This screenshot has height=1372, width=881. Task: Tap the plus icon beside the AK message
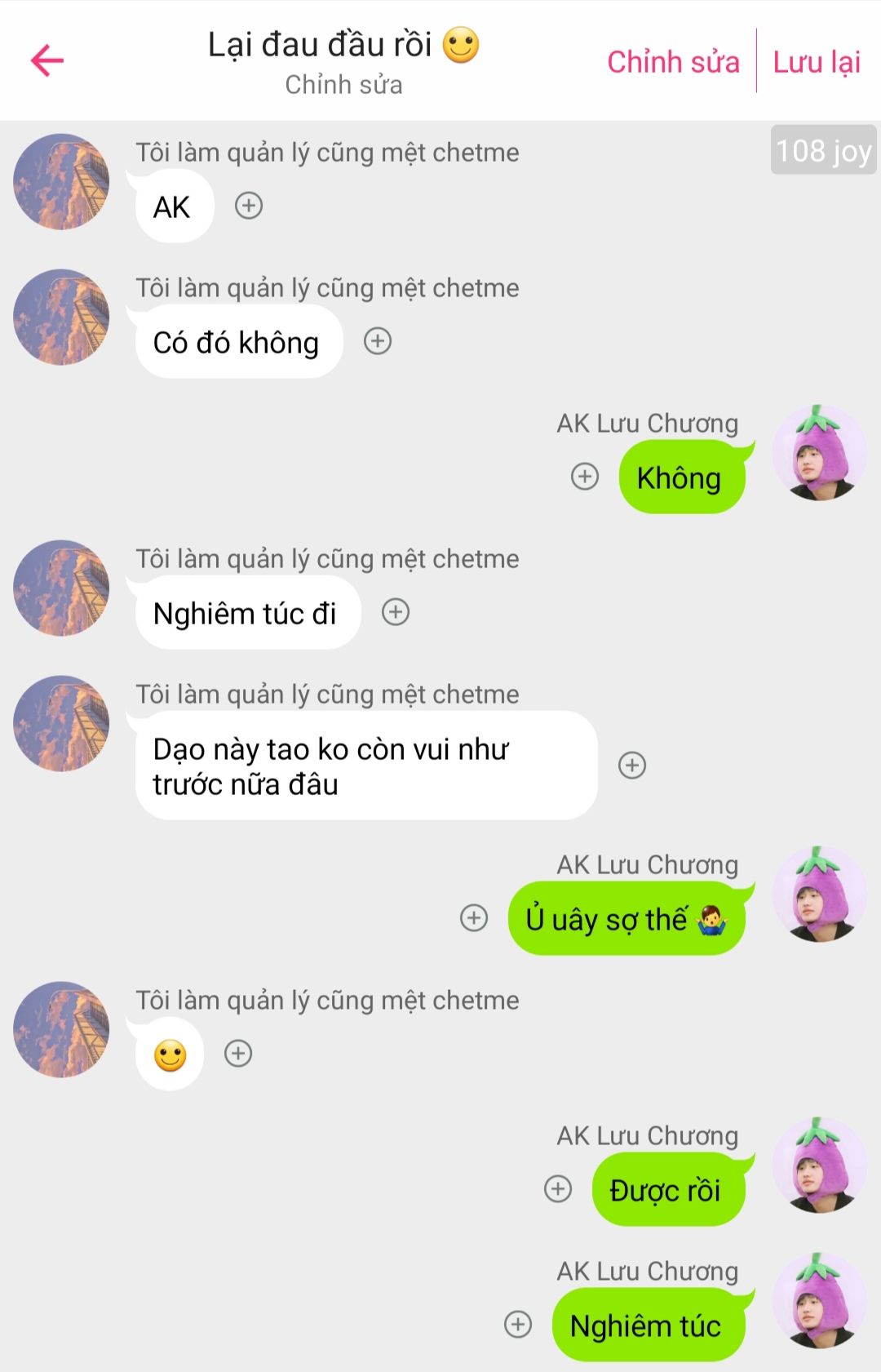(249, 206)
